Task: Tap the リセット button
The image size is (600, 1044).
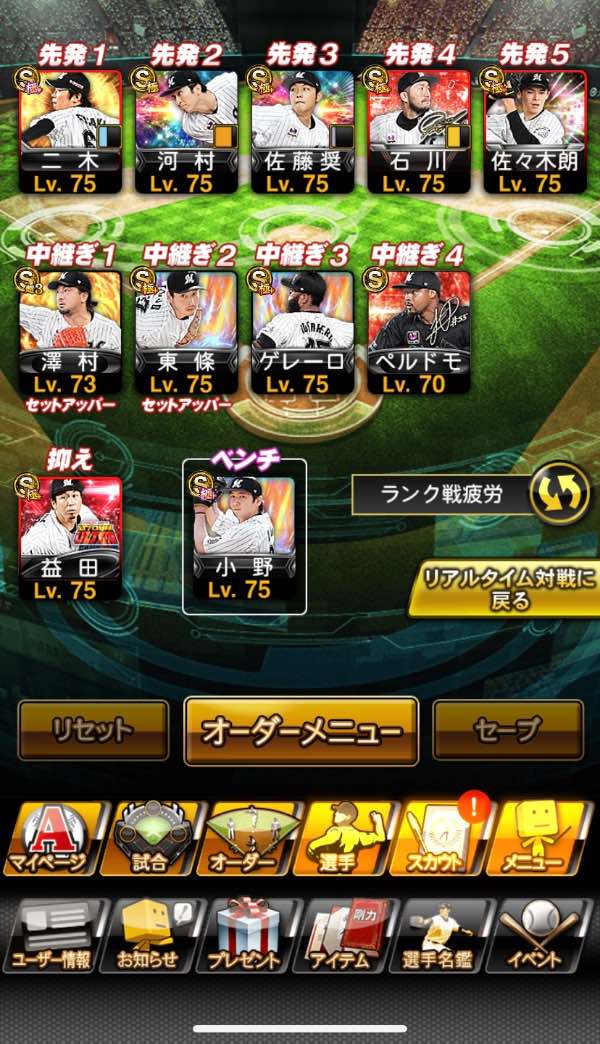Action: (93, 730)
